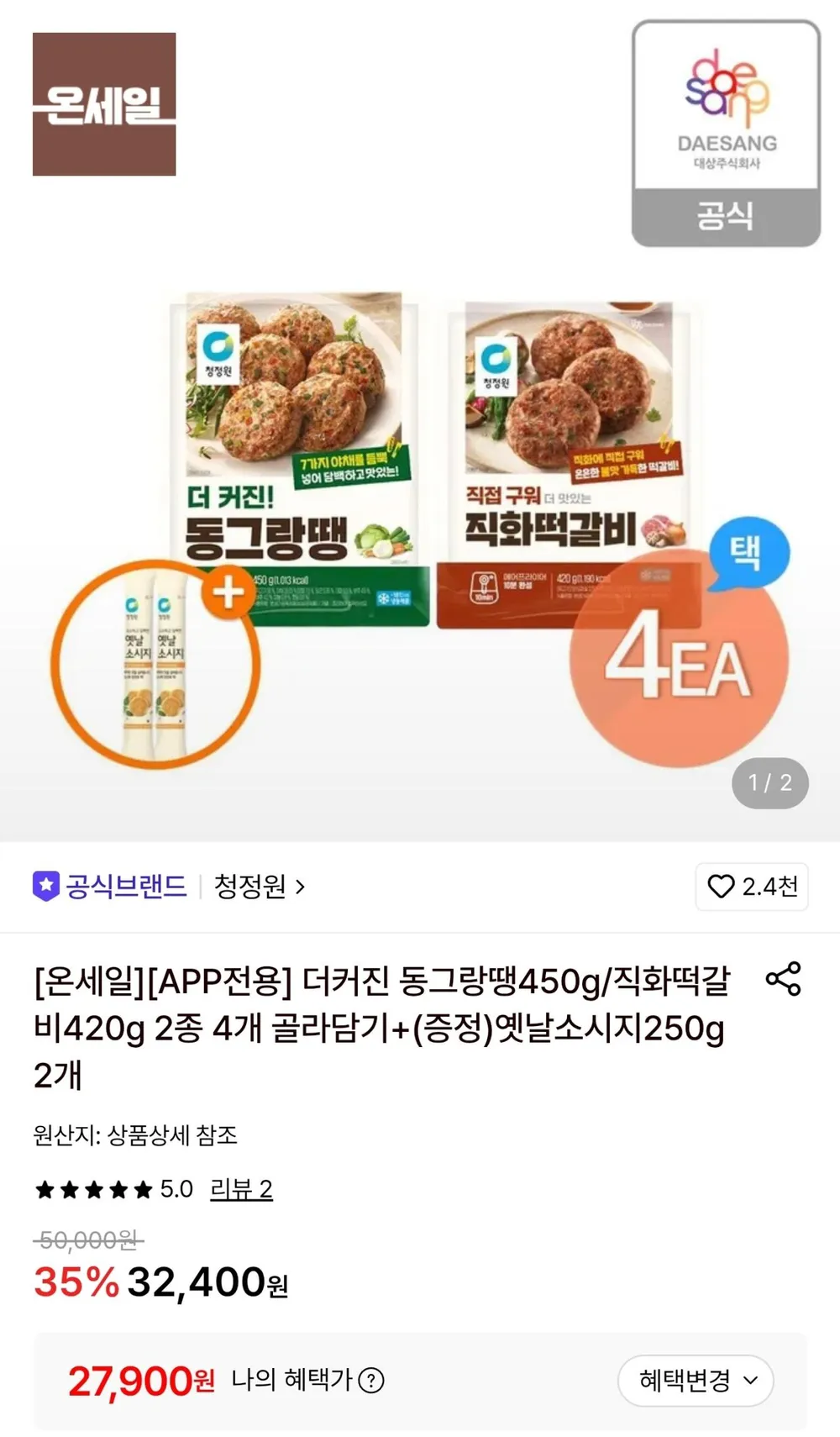Open the 청정원 brand store link
The width and height of the screenshot is (840, 1437).
click(260, 886)
